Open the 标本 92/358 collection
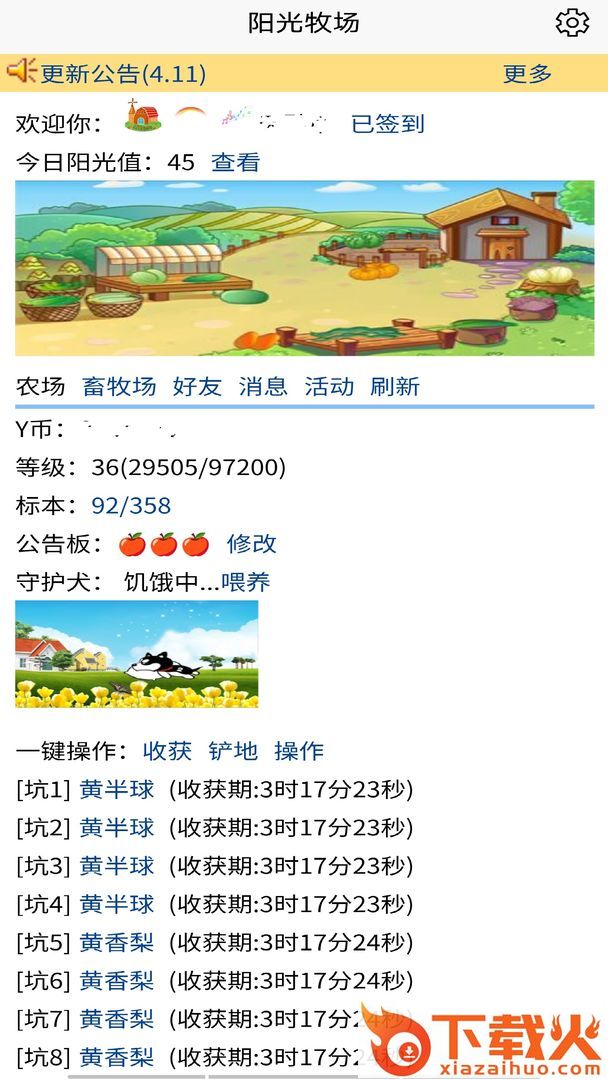The width and height of the screenshot is (608, 1080). coord(131,506)
